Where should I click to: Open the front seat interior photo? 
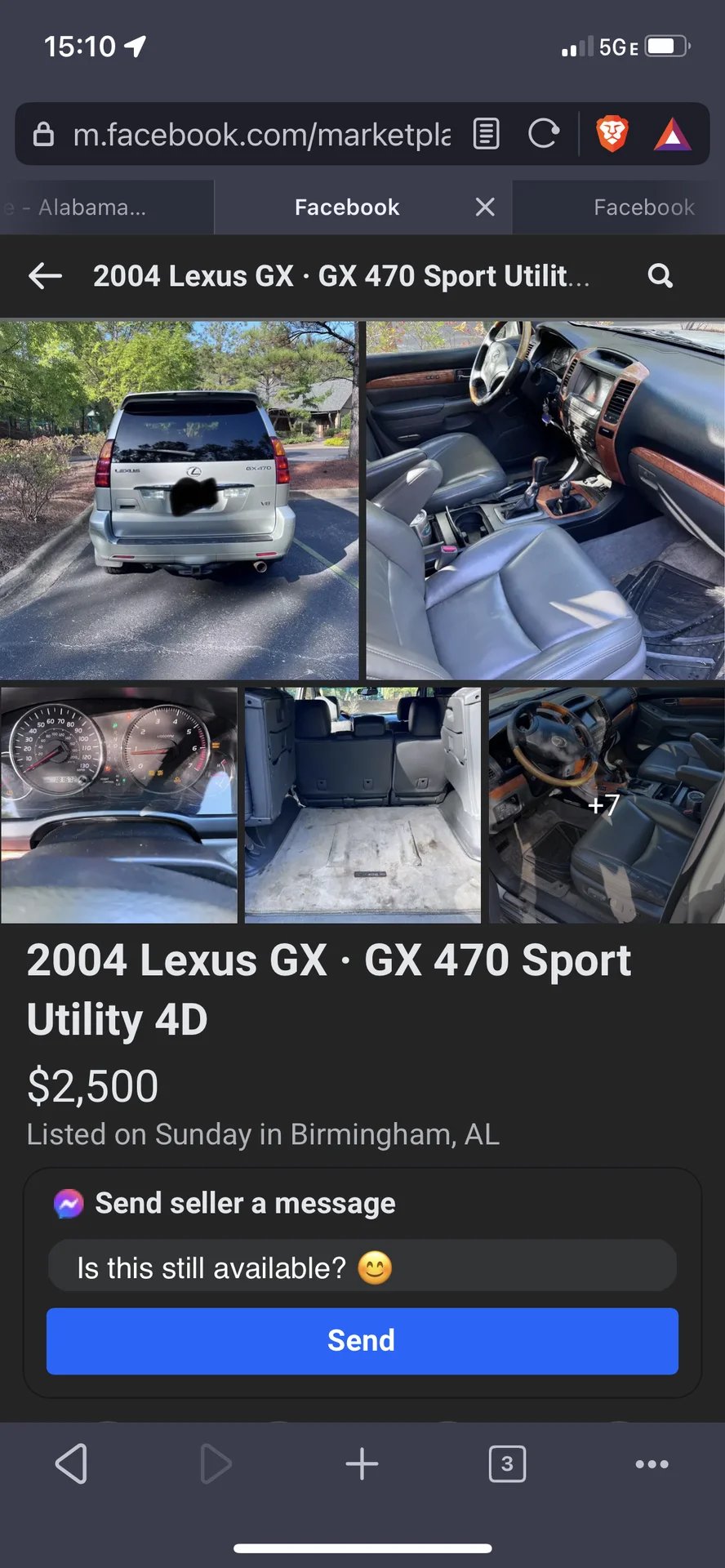[x=545, y=500]
